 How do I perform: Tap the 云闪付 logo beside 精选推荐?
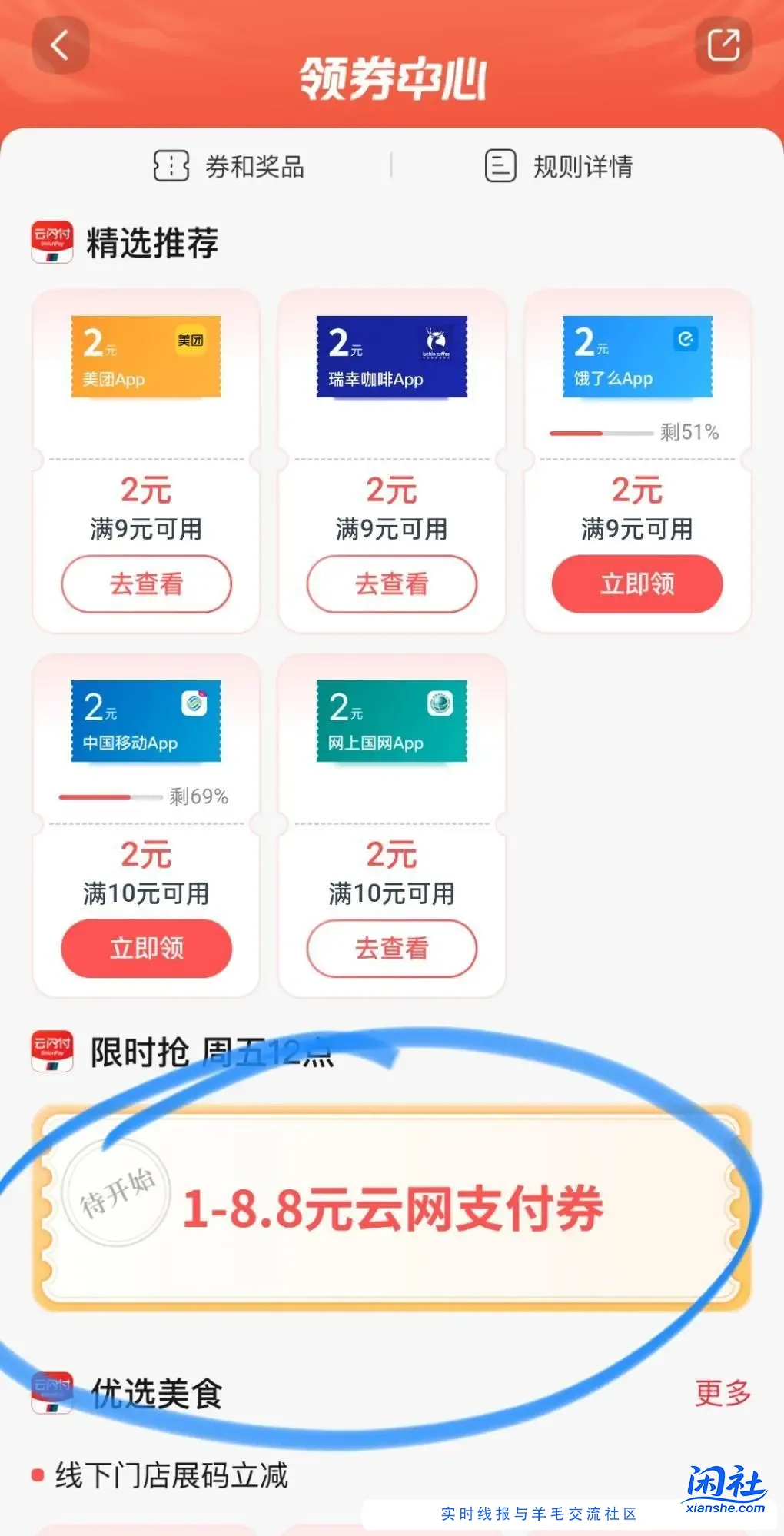(x=51, y=243)
